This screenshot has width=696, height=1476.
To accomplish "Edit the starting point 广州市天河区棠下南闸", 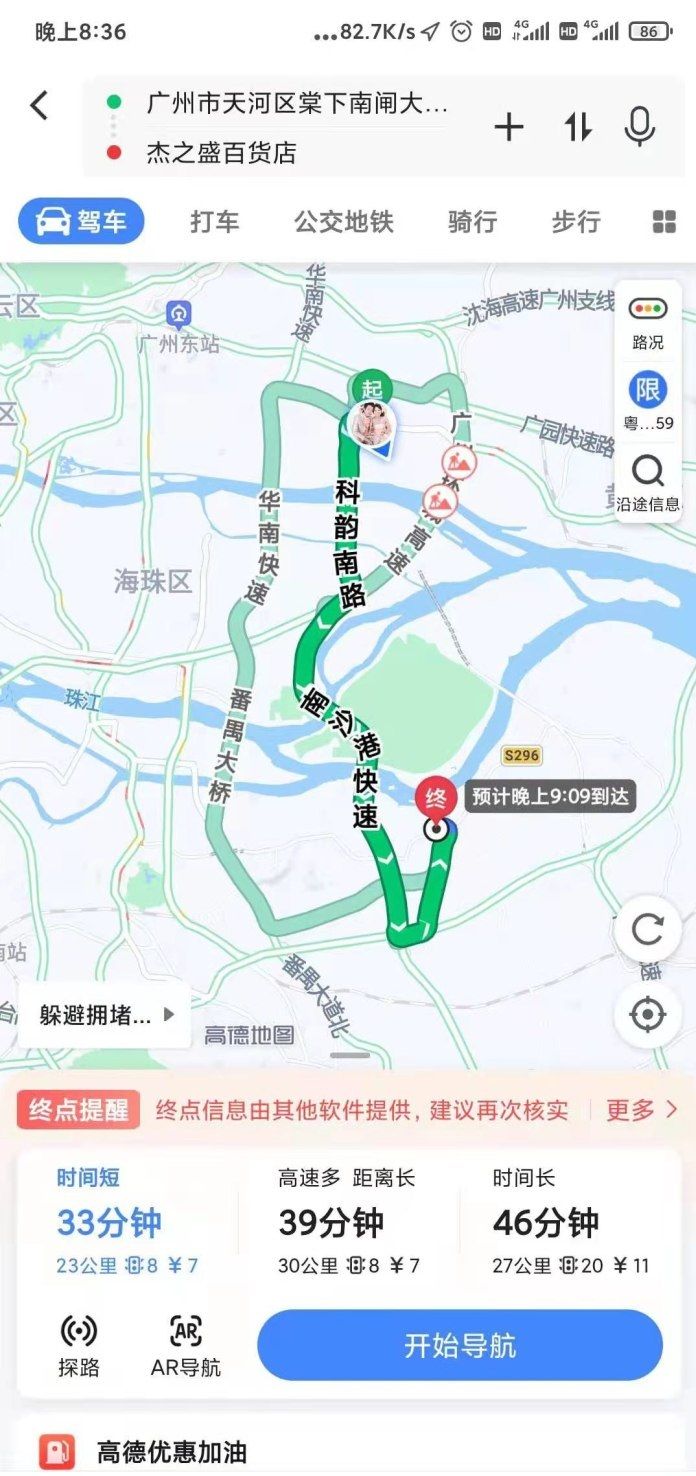I will coord(297,102).
